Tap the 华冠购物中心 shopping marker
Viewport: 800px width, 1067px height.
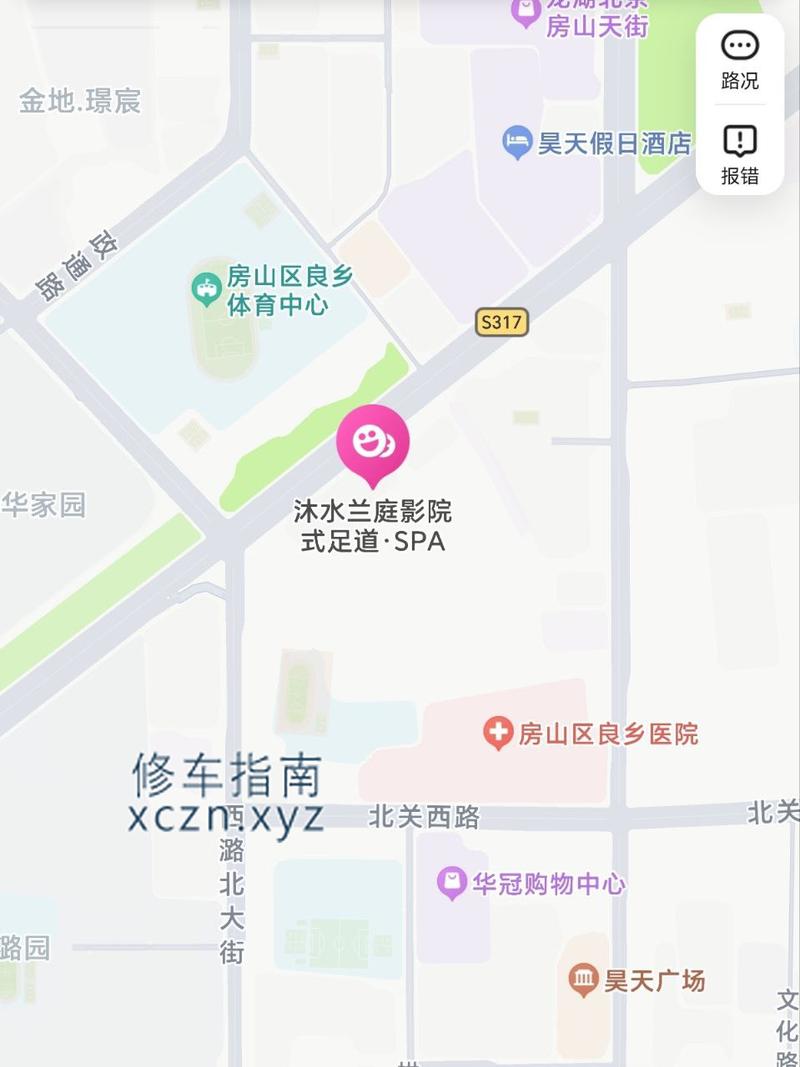click(453, 883)
